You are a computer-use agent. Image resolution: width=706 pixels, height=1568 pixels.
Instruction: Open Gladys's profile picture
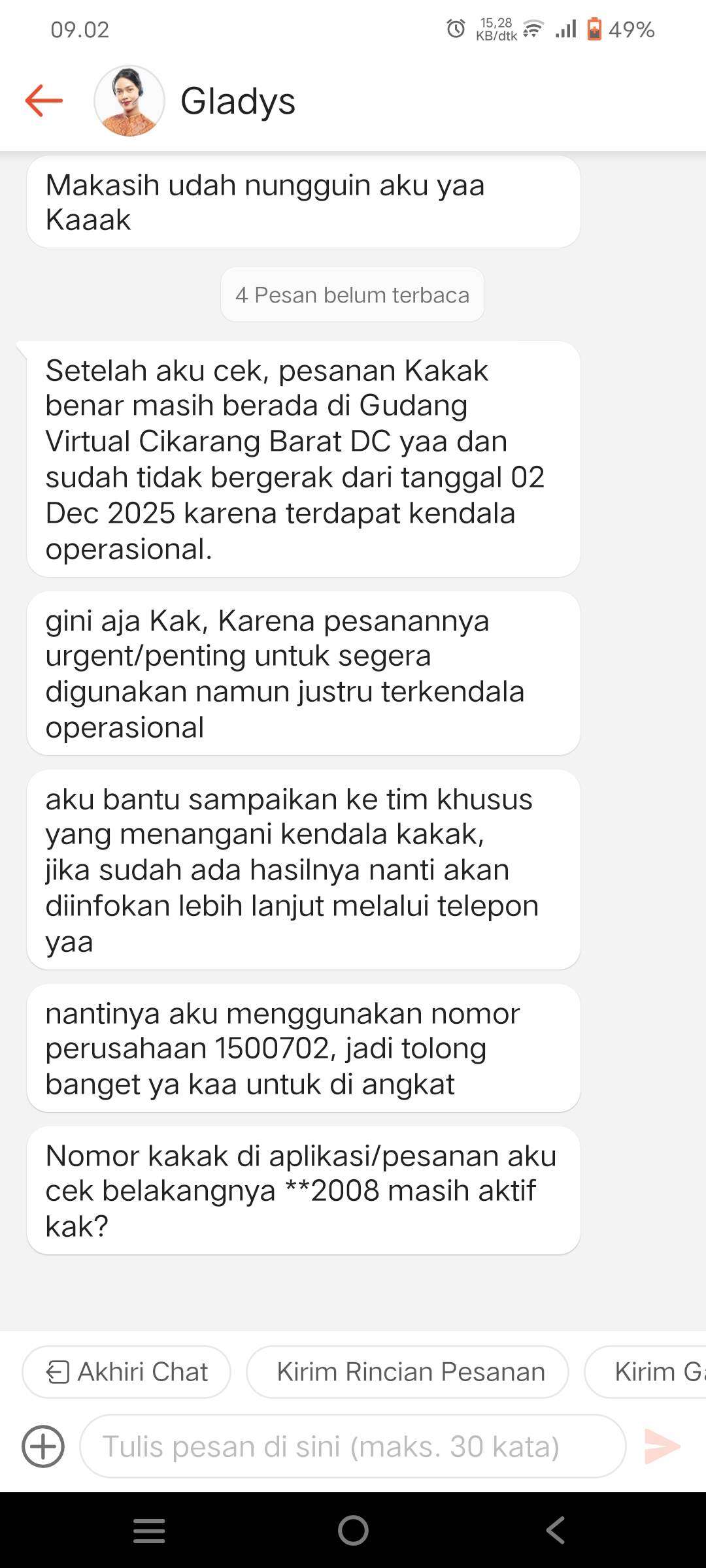(129, 101)
